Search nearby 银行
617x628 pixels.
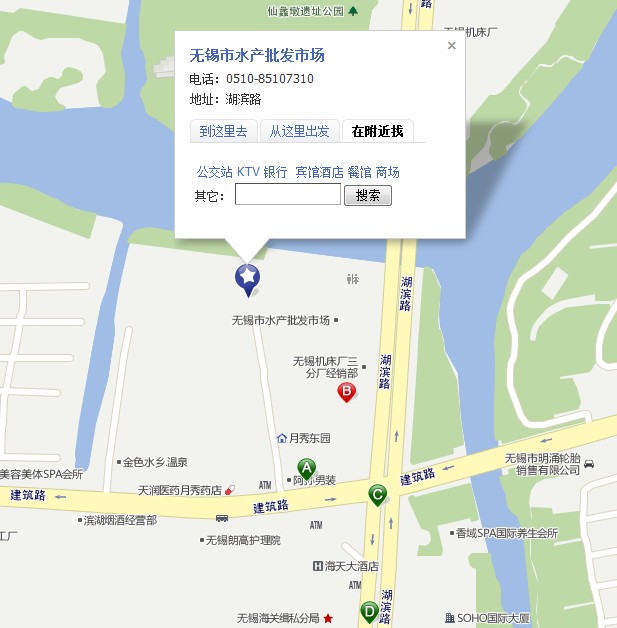click(x=275, y=172)
